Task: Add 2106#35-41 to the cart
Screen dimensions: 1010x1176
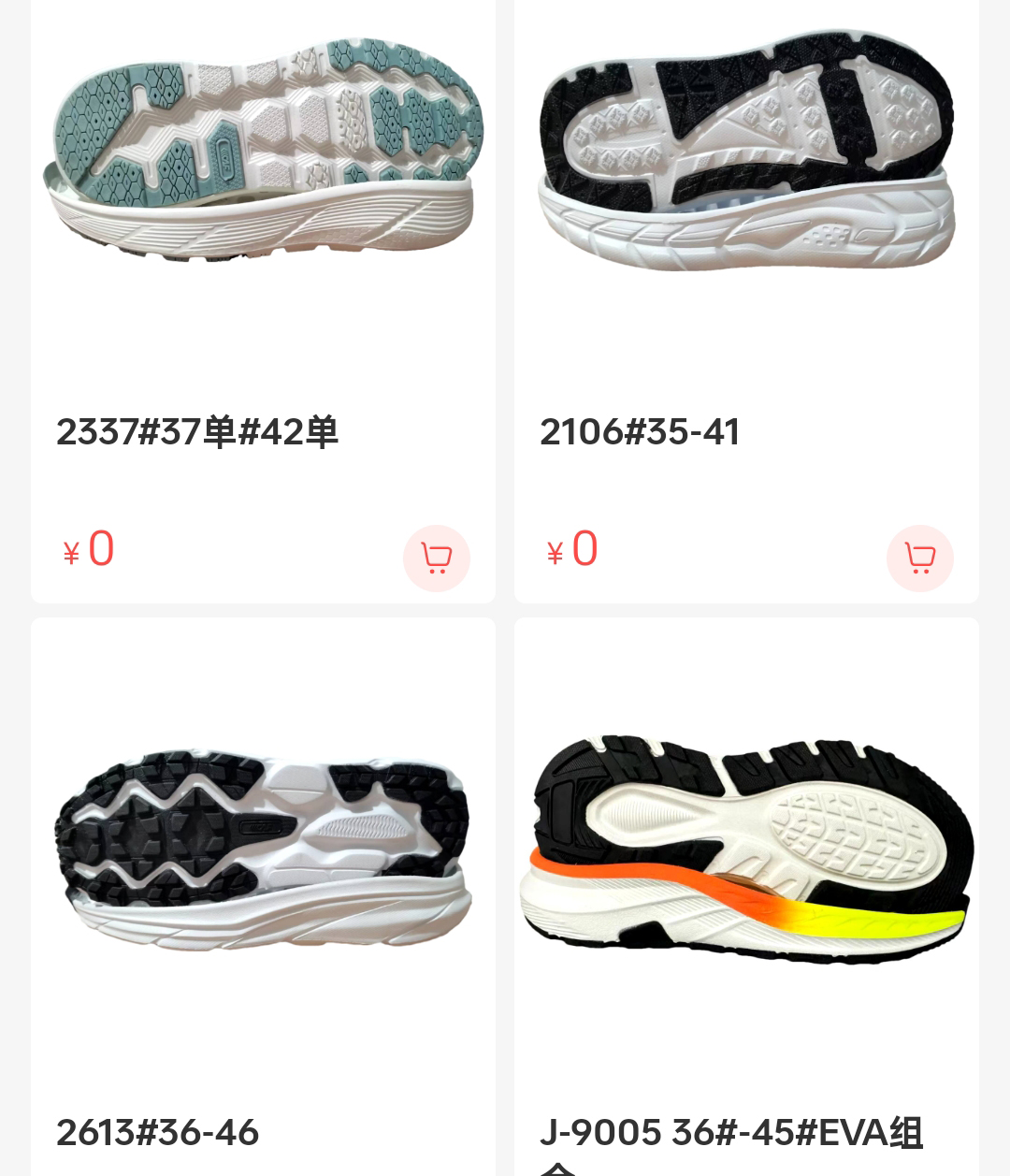Action: pos(919,559)
